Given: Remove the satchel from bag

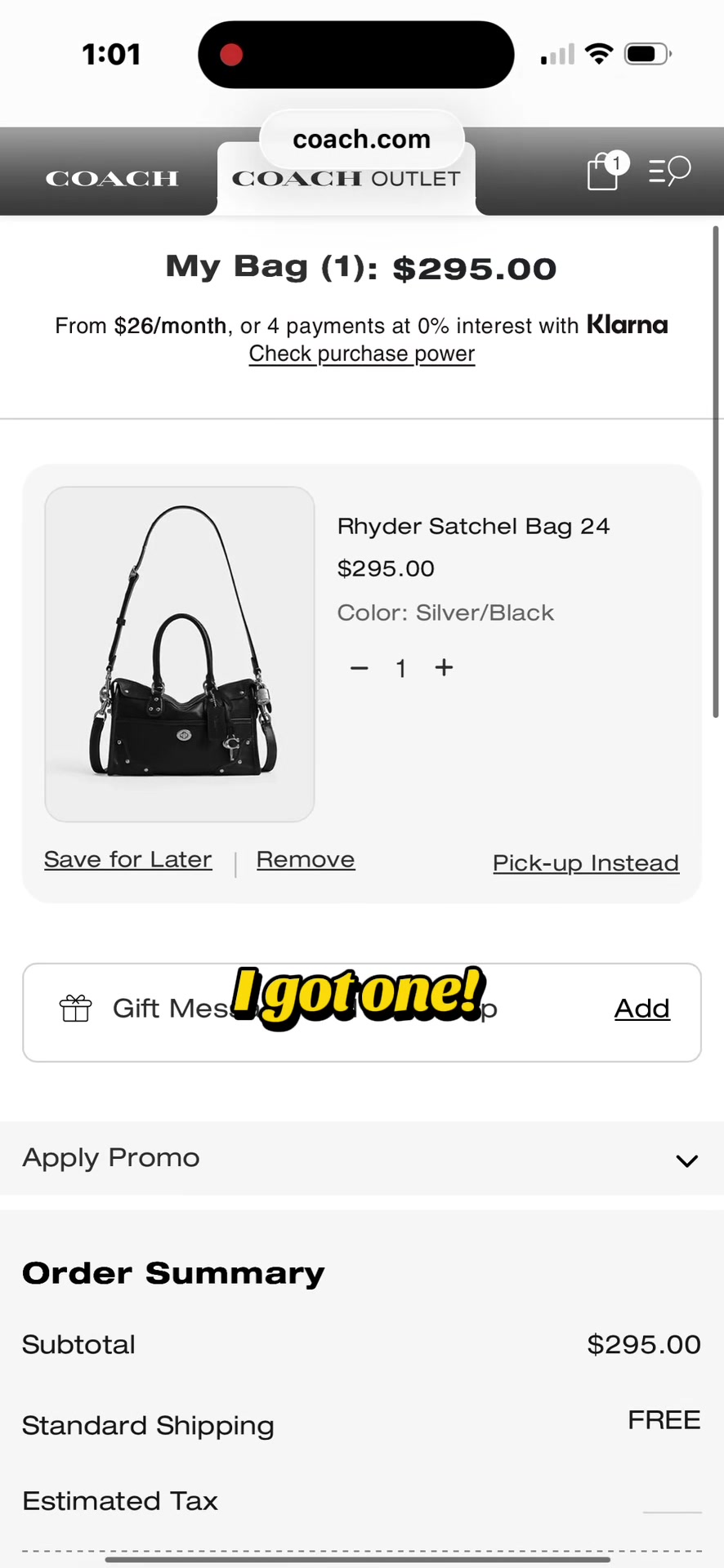Looking at the screenshot, I should tap(306, 860).
